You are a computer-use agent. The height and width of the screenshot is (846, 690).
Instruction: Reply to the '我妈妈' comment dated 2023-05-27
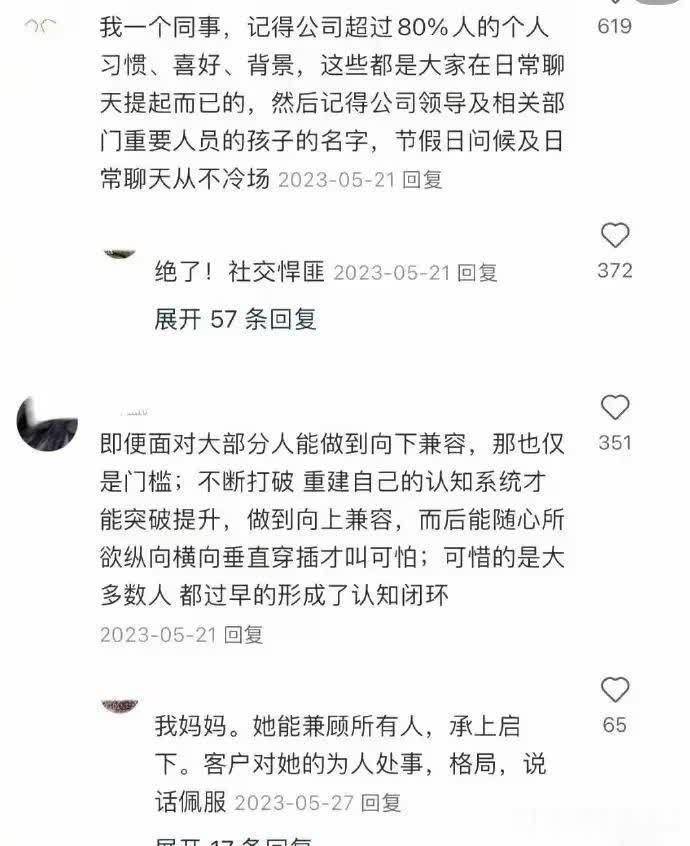pos(381,802)
